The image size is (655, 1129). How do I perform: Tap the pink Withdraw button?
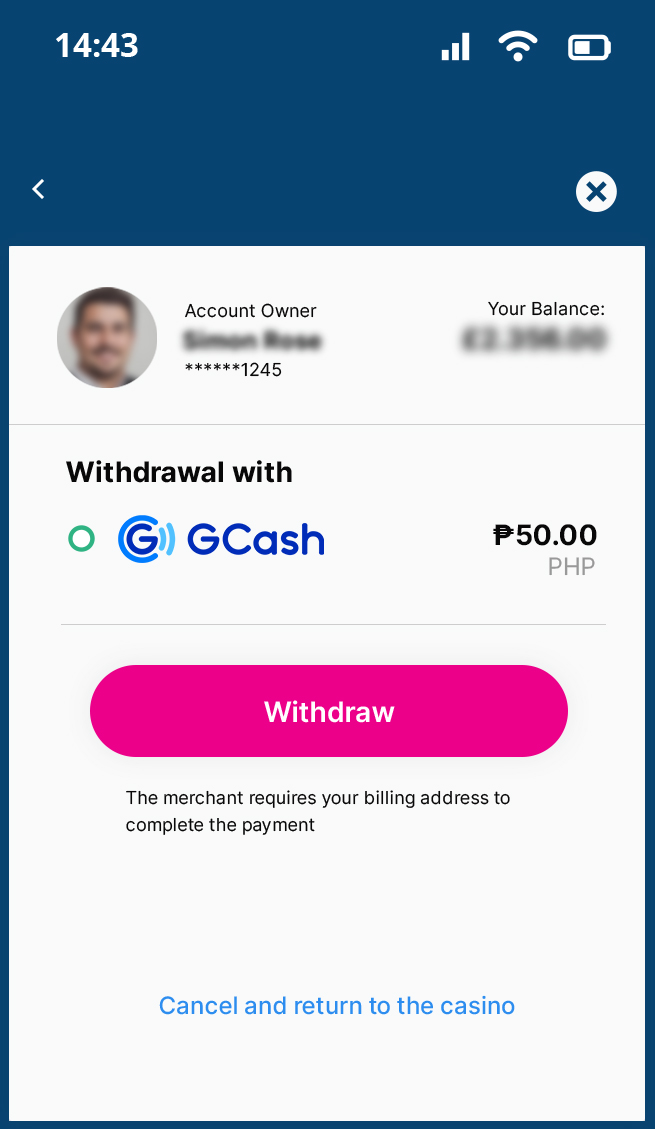tap(329, 711)
